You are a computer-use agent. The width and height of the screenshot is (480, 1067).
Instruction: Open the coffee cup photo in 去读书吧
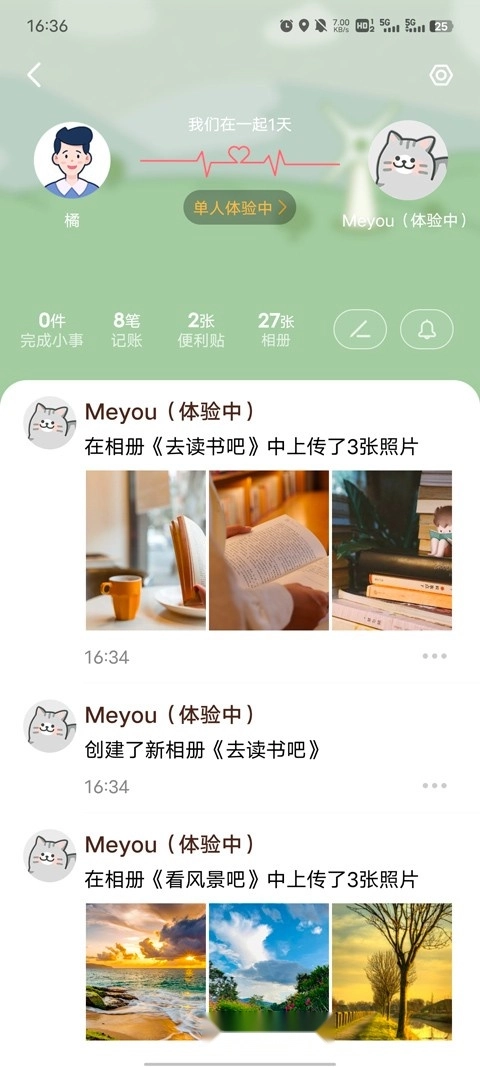tap(146, 550)
